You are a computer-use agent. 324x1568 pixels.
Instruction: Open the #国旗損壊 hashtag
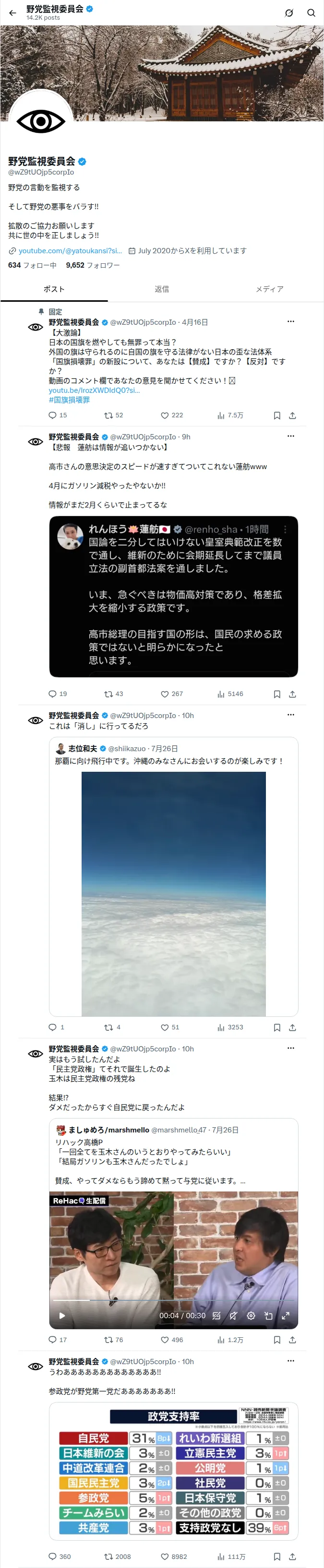pos(70,400)
